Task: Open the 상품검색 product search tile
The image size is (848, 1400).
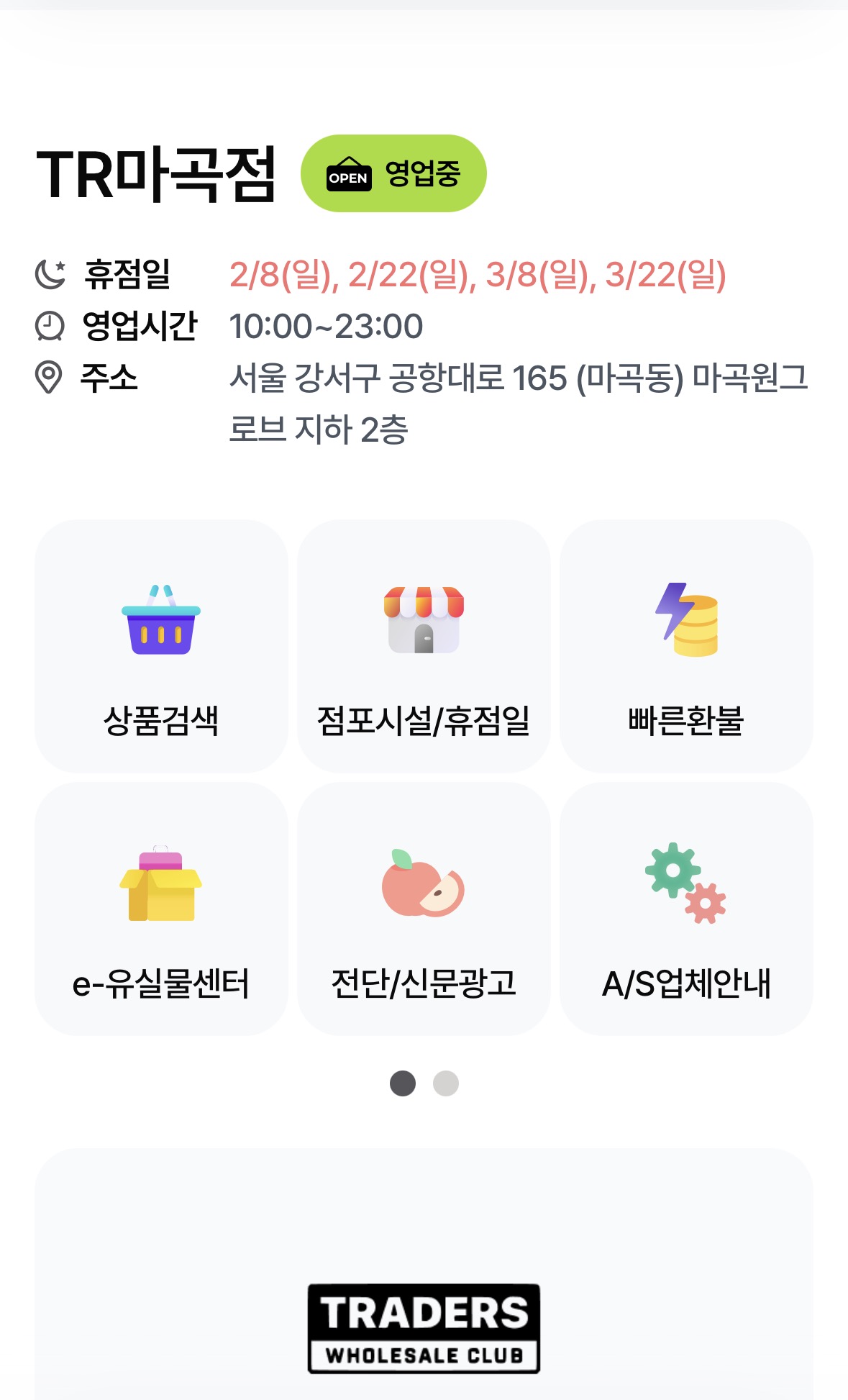Action: coord(161,646)
